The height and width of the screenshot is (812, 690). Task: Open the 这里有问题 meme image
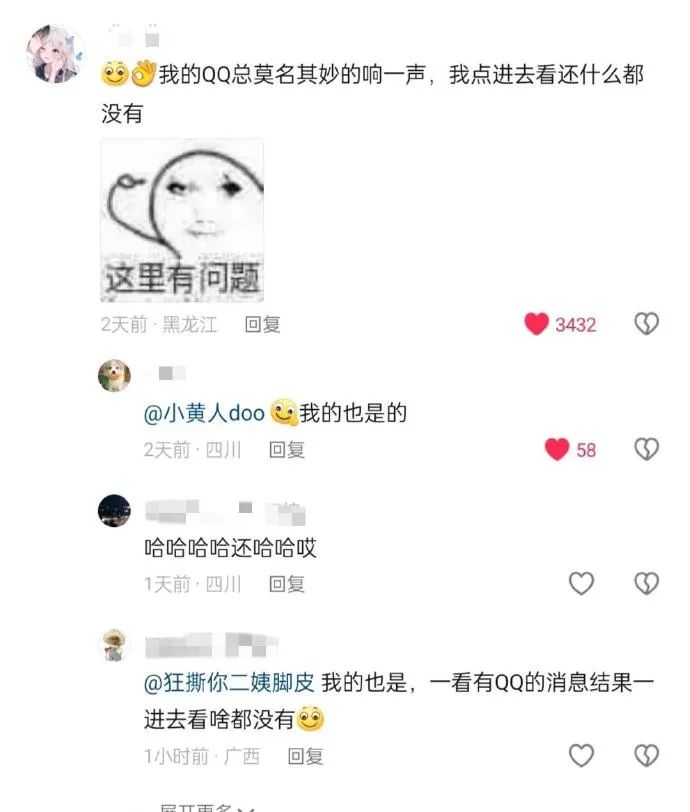[x=182, y=220]
